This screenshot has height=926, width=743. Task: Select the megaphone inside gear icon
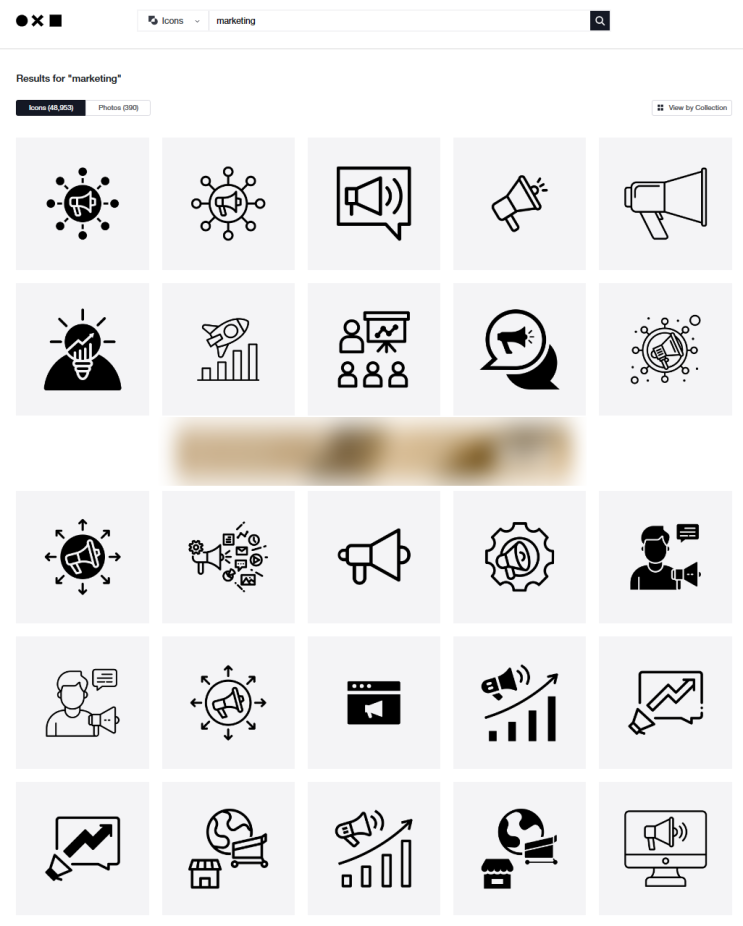click(x=519, y=557)
